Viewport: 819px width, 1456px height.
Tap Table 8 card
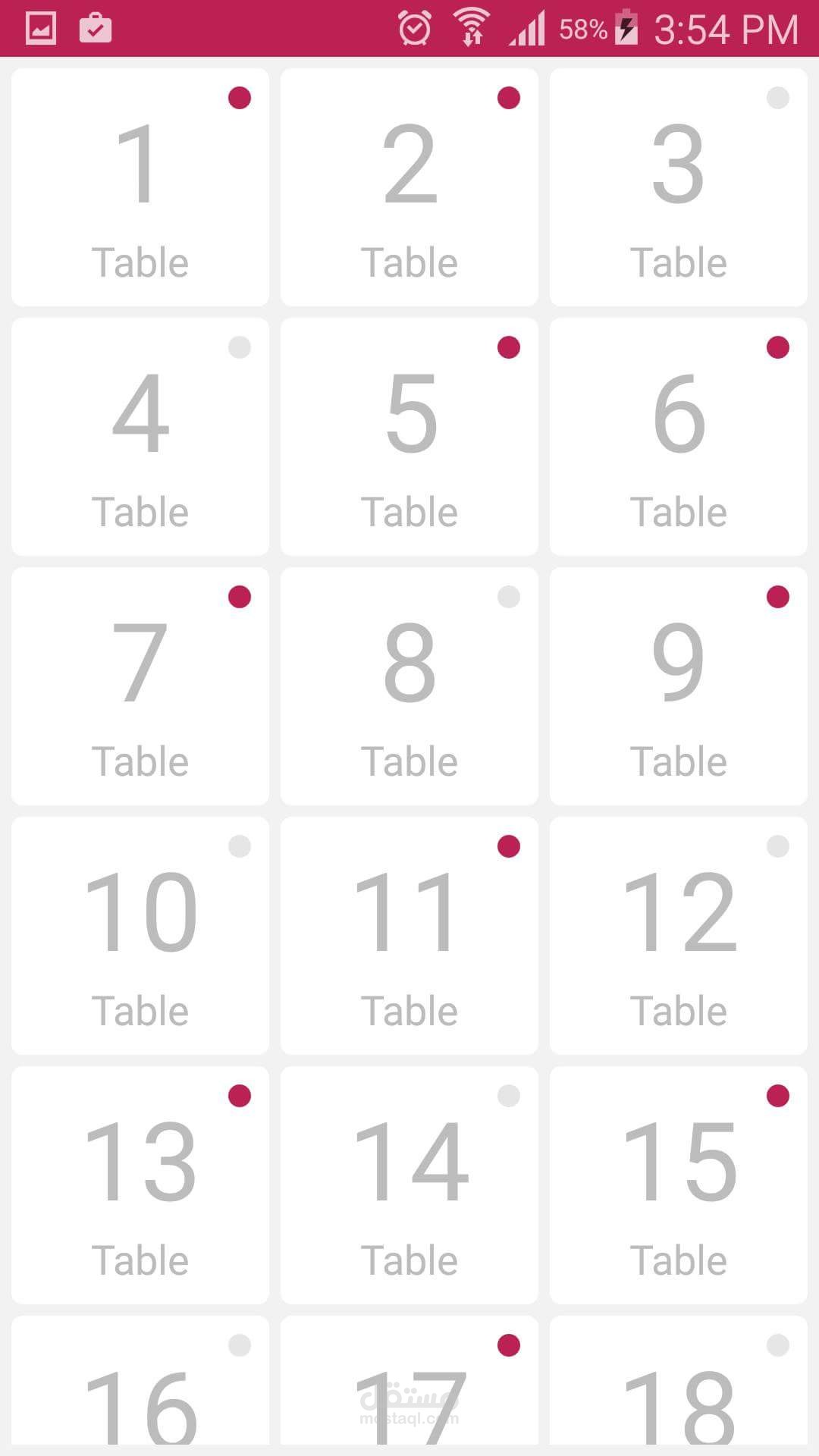pos(409,686)
